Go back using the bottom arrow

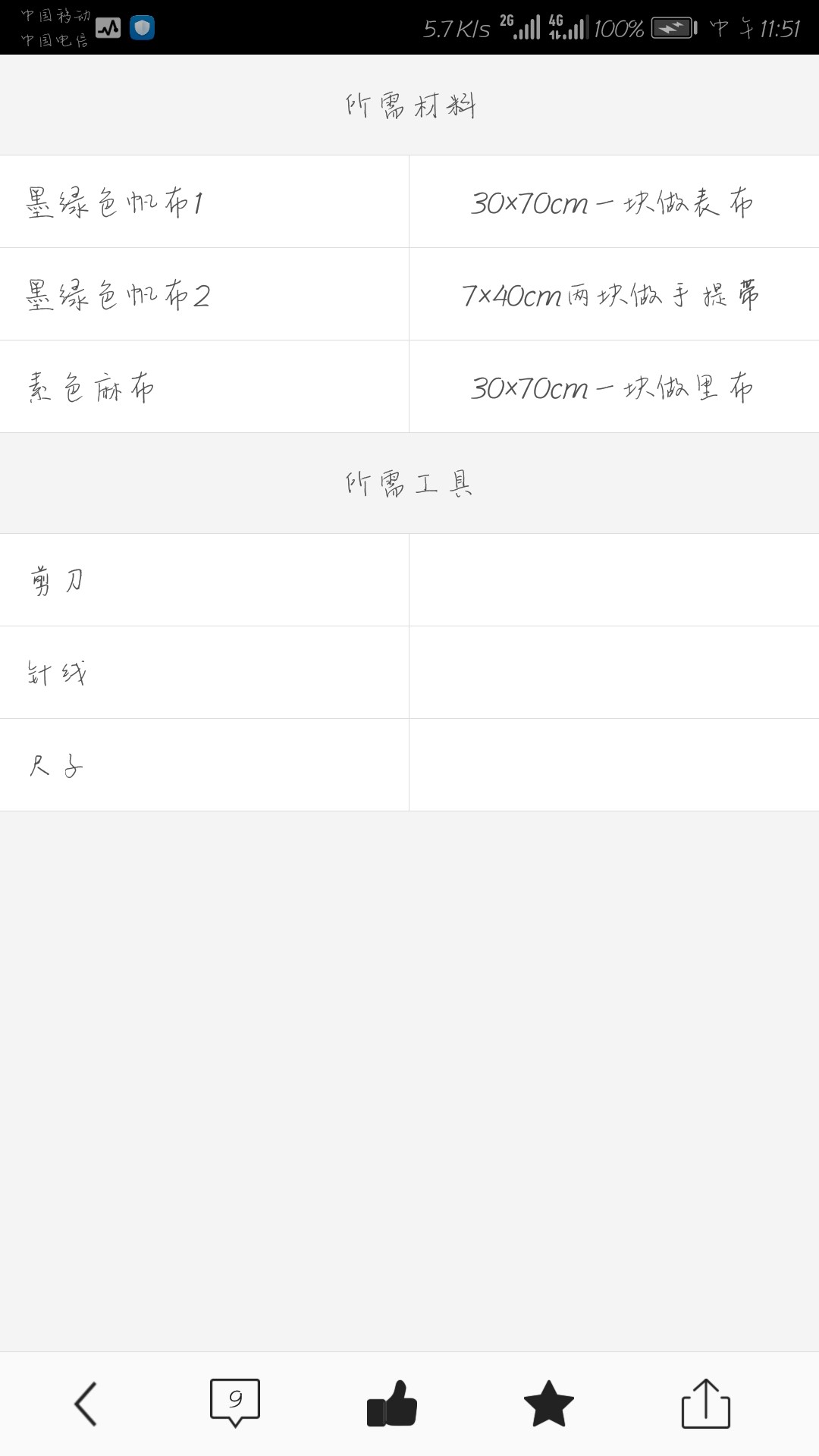pos(86,1404)
